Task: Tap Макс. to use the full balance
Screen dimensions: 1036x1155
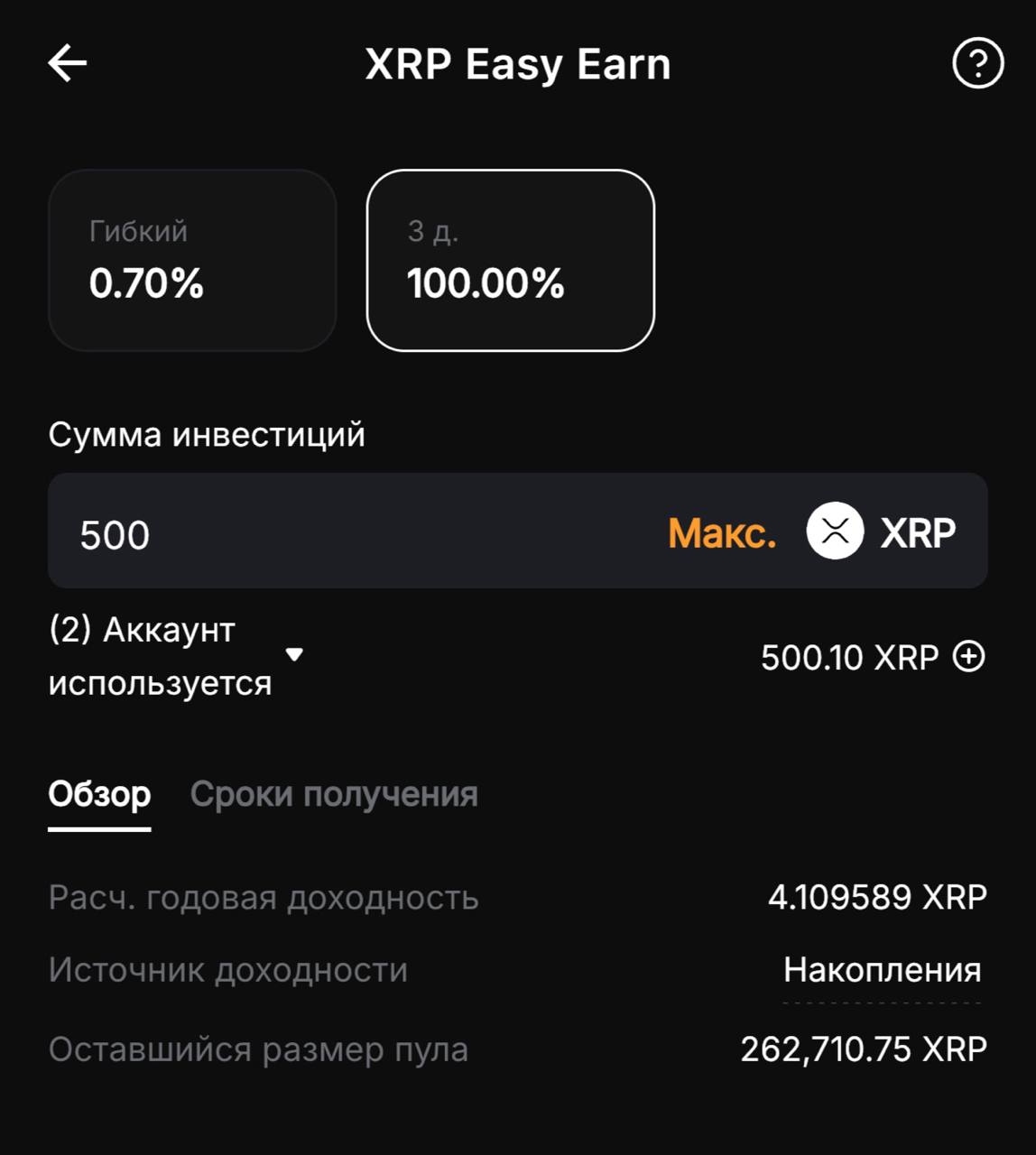Action: (722, 533)
